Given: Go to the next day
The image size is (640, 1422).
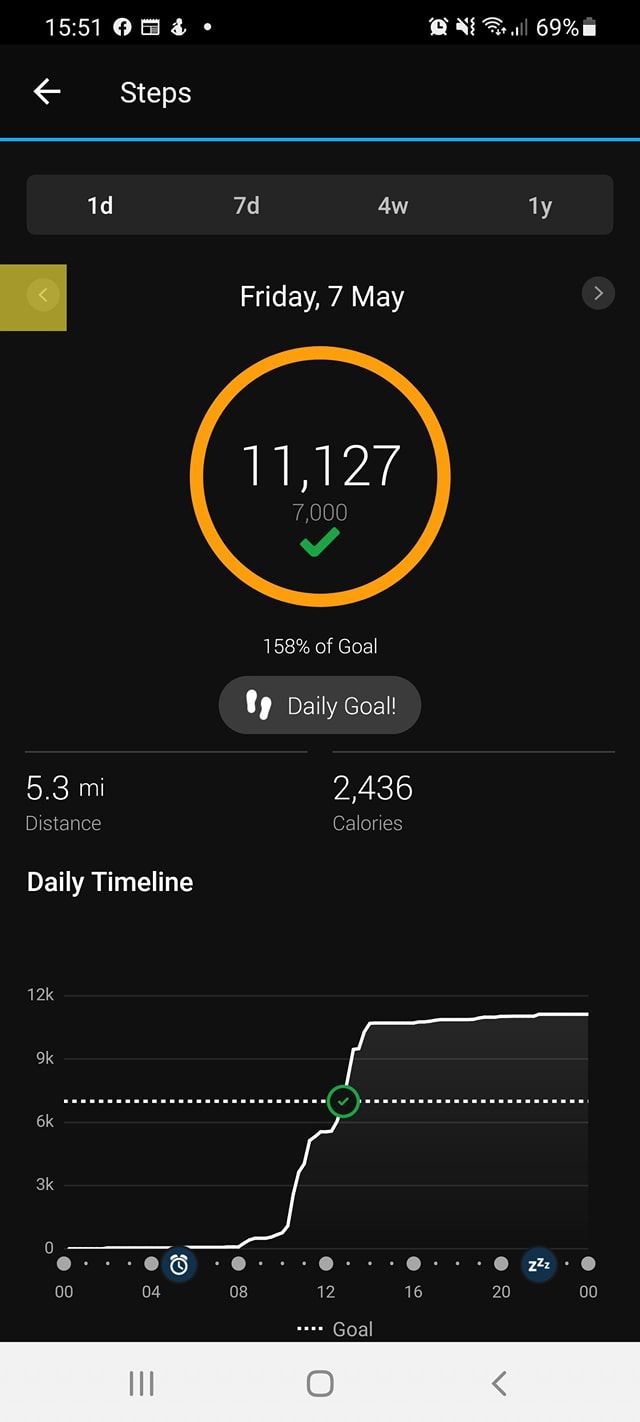Looking at the screenshot, I should (598, 293).
